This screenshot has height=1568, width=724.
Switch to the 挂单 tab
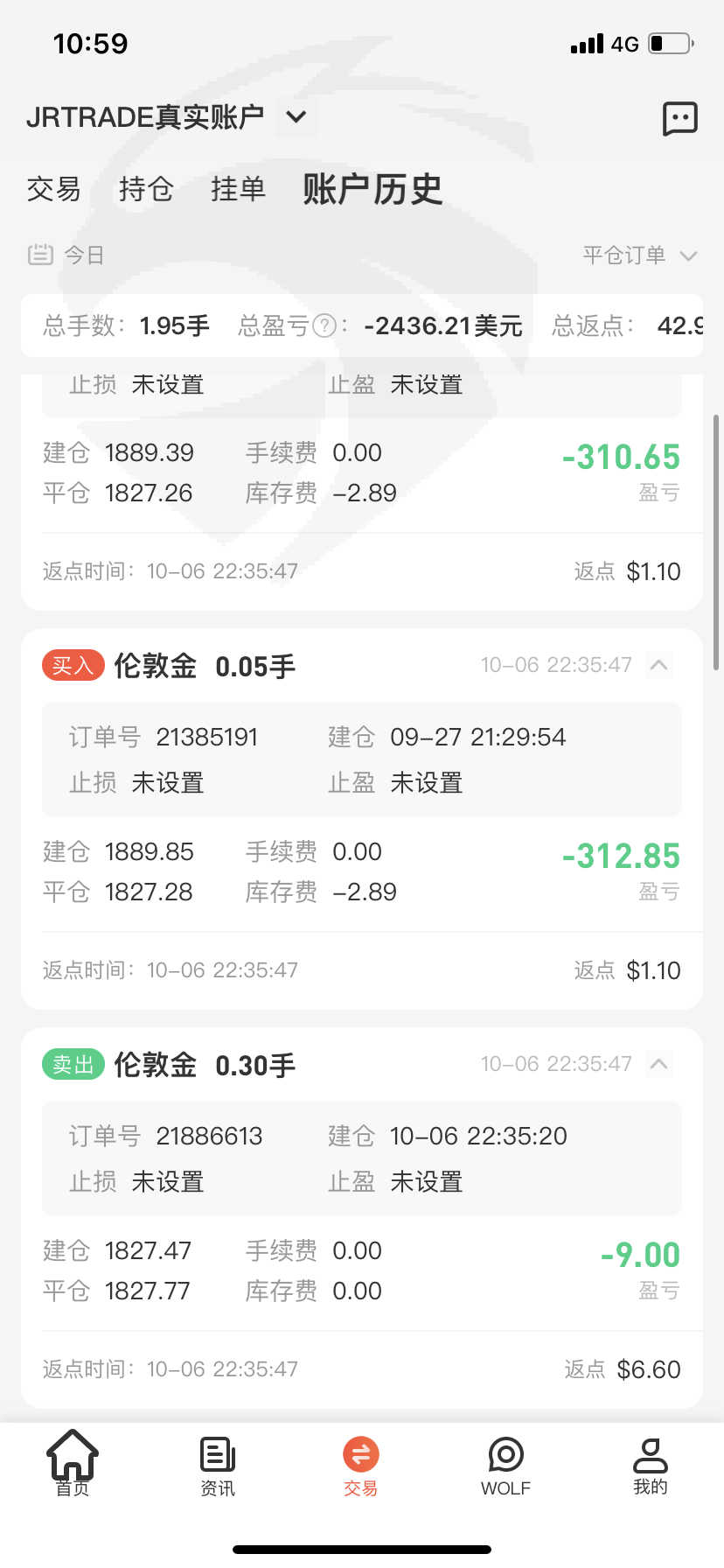[x=238, y=189]
